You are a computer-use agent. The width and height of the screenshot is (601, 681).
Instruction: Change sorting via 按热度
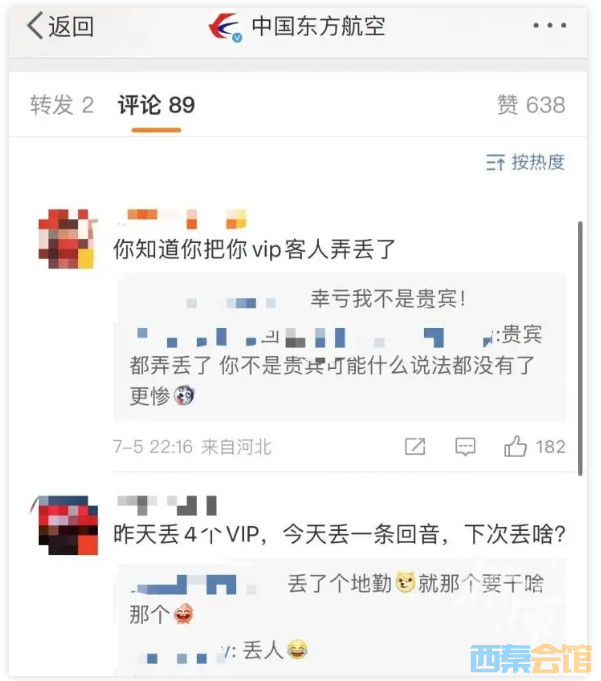526,162
